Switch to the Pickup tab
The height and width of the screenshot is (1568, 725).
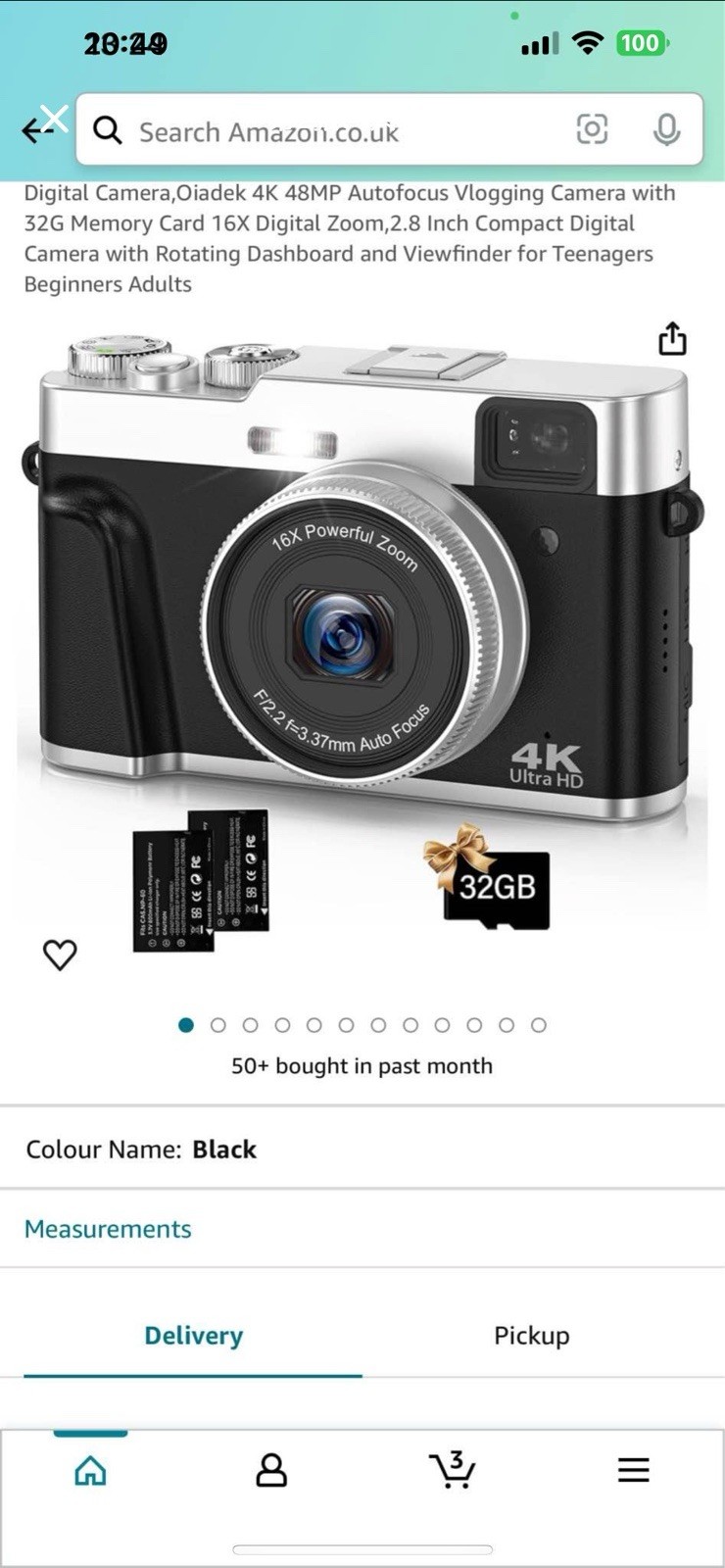point(531,1336)
